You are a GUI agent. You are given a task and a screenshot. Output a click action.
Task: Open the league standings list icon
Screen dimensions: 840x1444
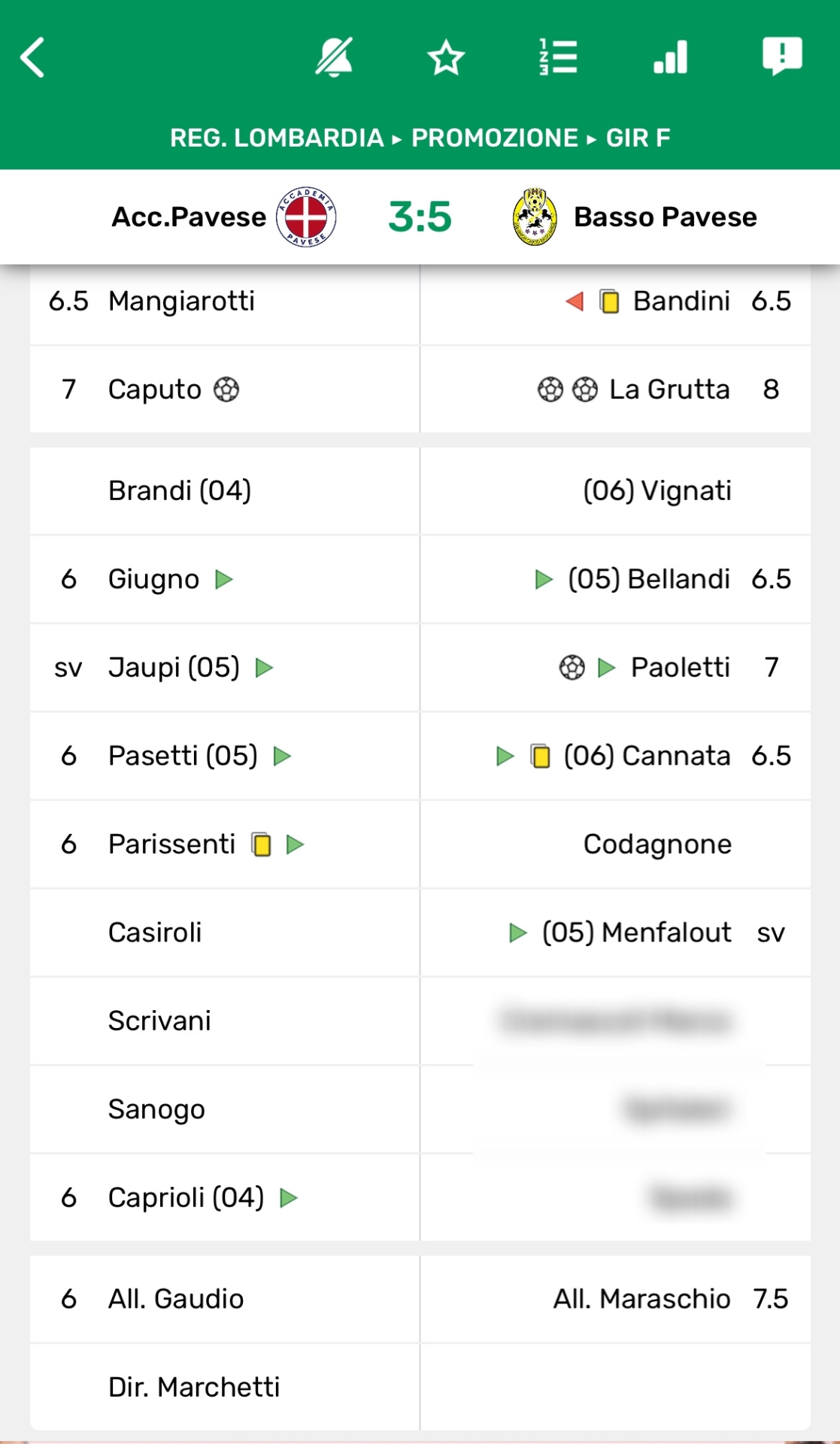pyautogui.click(x=558, y=57)
